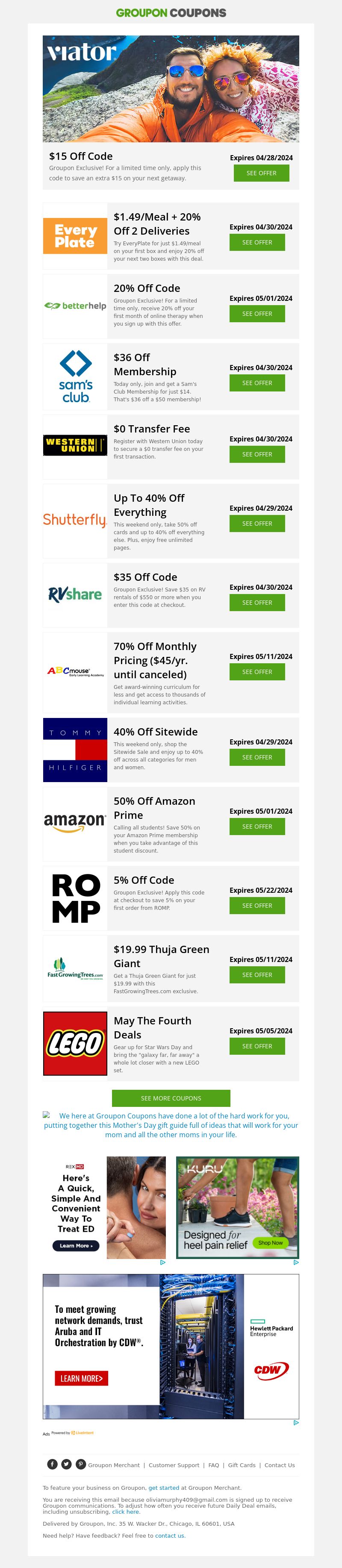Image resolution: width=342 pixels, height=1568 pixels.
Task: Open See Offer for EveryPlate deal
Action: pos(257,242)
